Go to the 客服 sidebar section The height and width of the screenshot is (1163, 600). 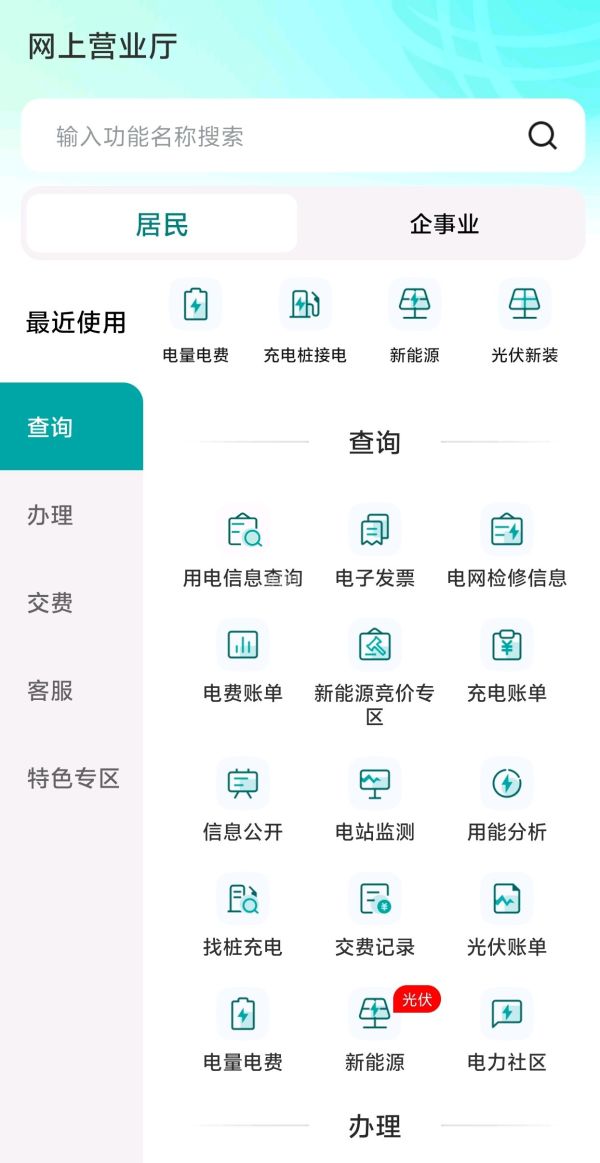coord(50,691)
